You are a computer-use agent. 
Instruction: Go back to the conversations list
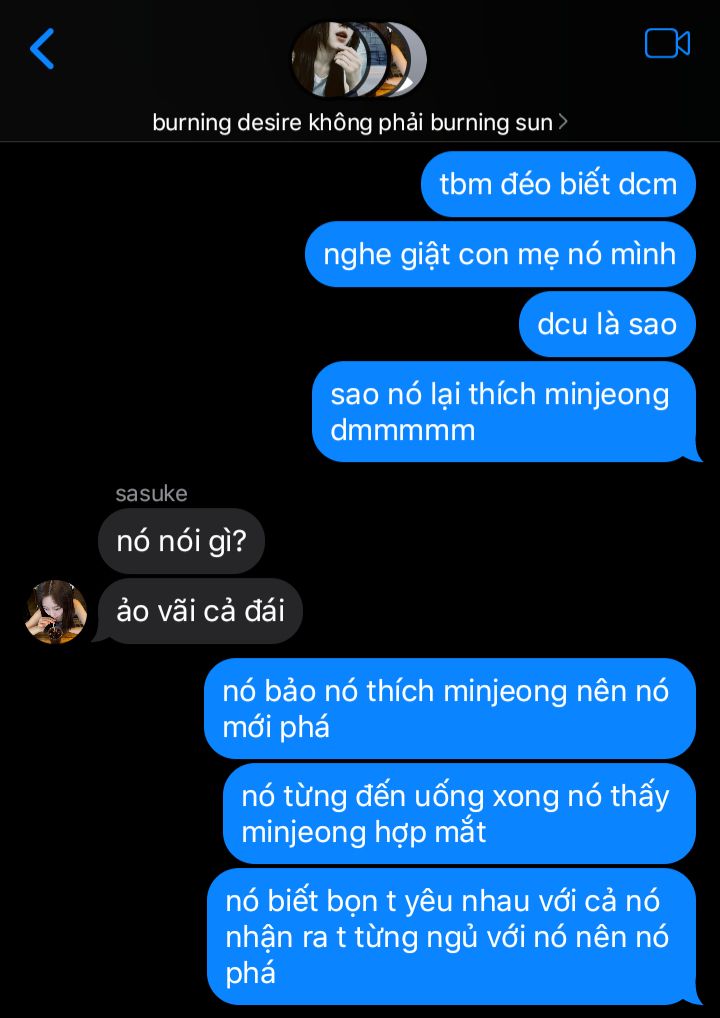42,49
